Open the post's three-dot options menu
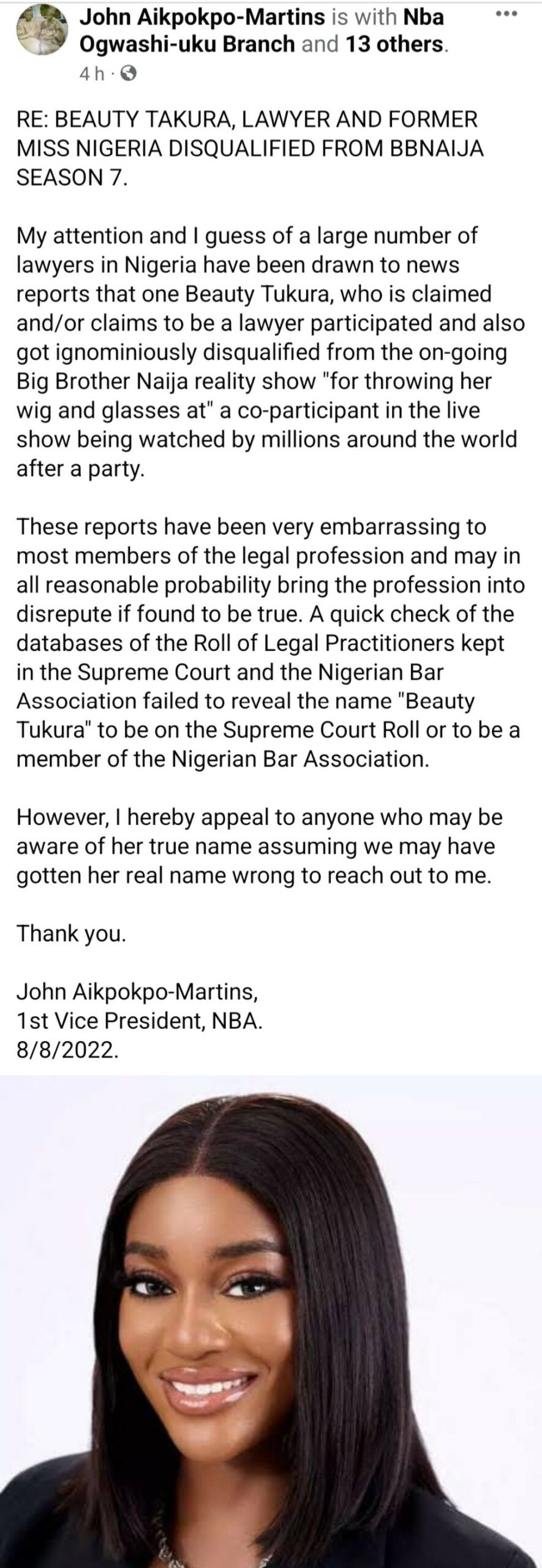542x1568 pixels. tap(506, 13)
